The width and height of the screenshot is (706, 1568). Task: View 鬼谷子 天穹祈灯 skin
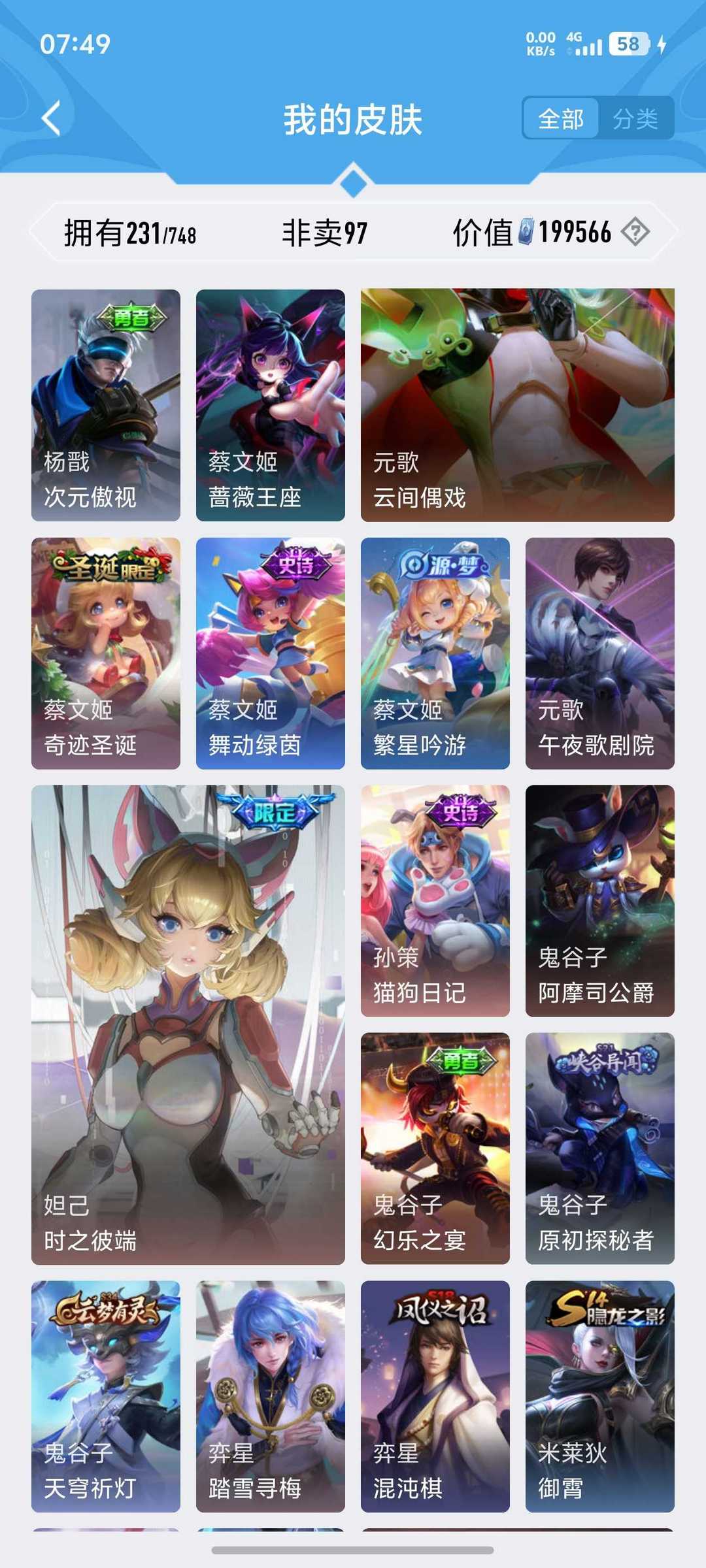[106, 1396]
